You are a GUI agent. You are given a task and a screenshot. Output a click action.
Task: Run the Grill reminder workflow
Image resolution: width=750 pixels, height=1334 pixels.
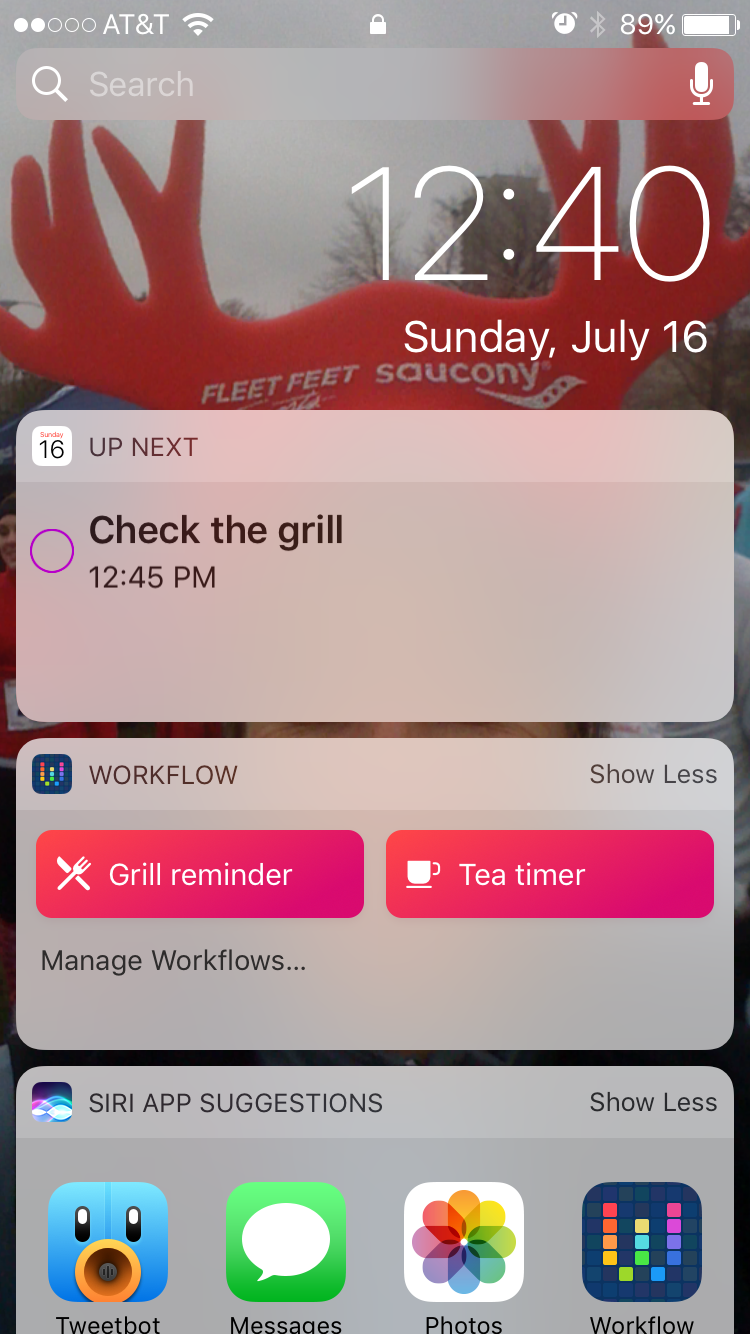(x=200, y=874)
